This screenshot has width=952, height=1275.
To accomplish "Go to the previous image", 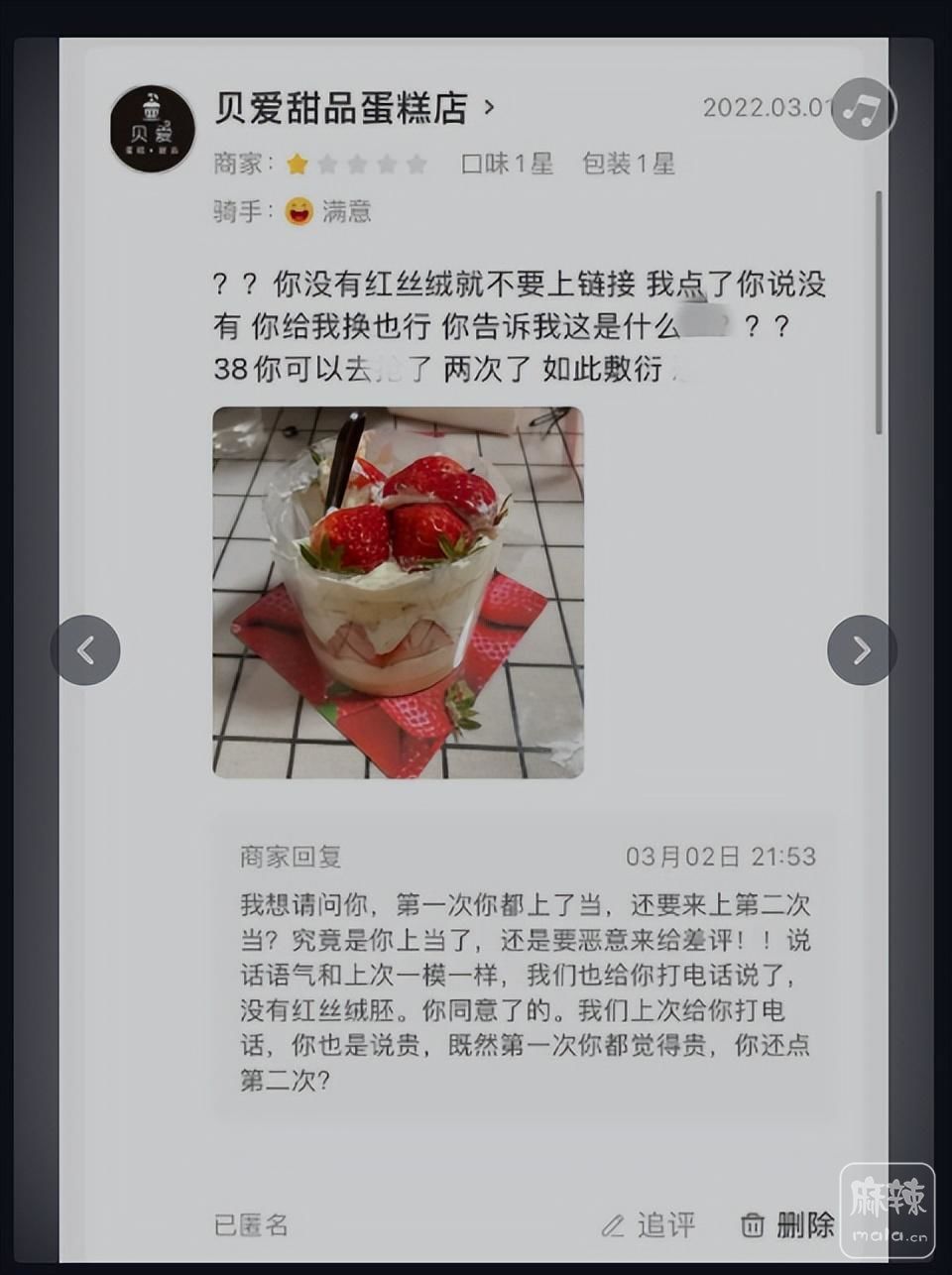I will [x=85, y=650].
